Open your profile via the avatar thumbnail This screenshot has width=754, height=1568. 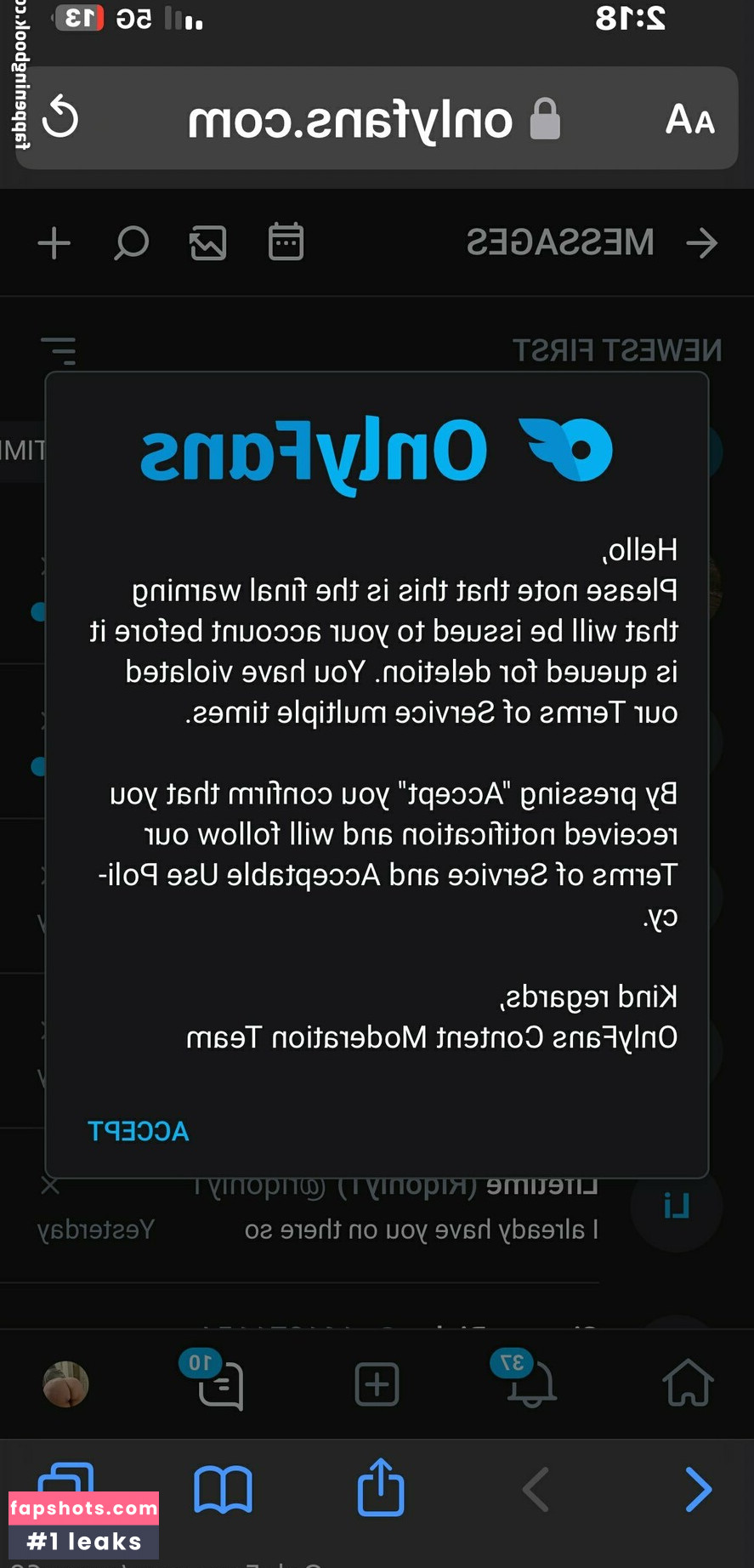coord(65,1383)
